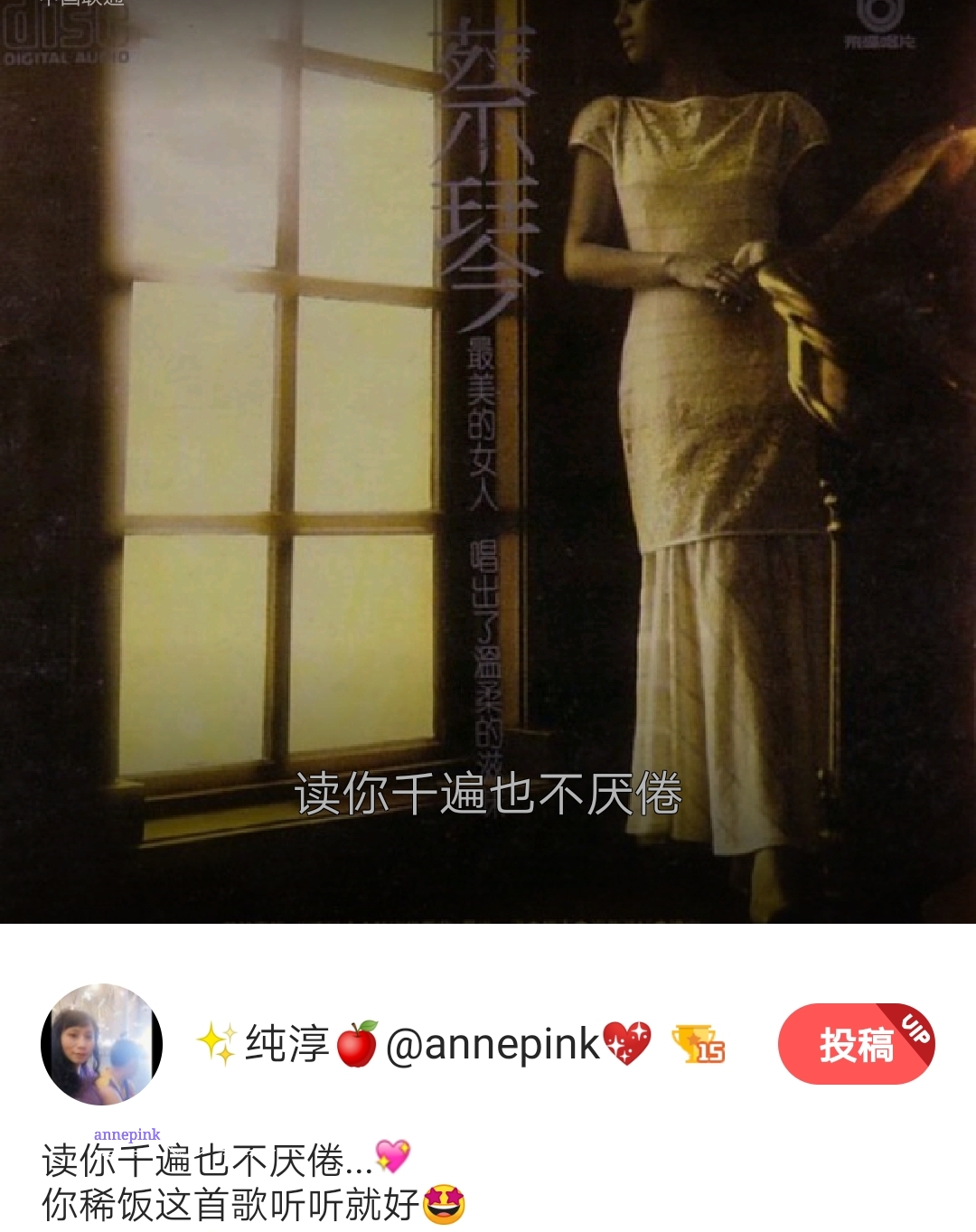Click the apple emoji in the username
976x1232 pixels.
(x=358, y=1046)
